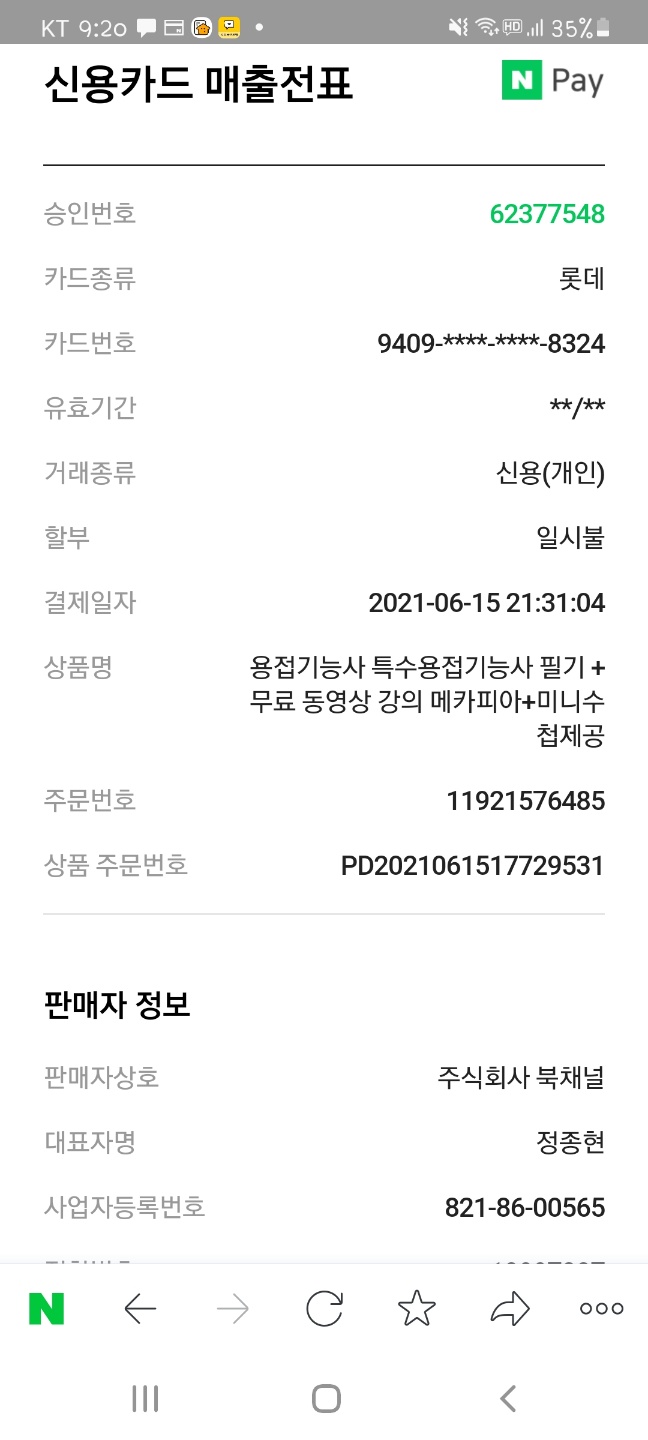Screen dimensions: 648x1440
Task: Share this receipt page
Action: coord(509,1308)
